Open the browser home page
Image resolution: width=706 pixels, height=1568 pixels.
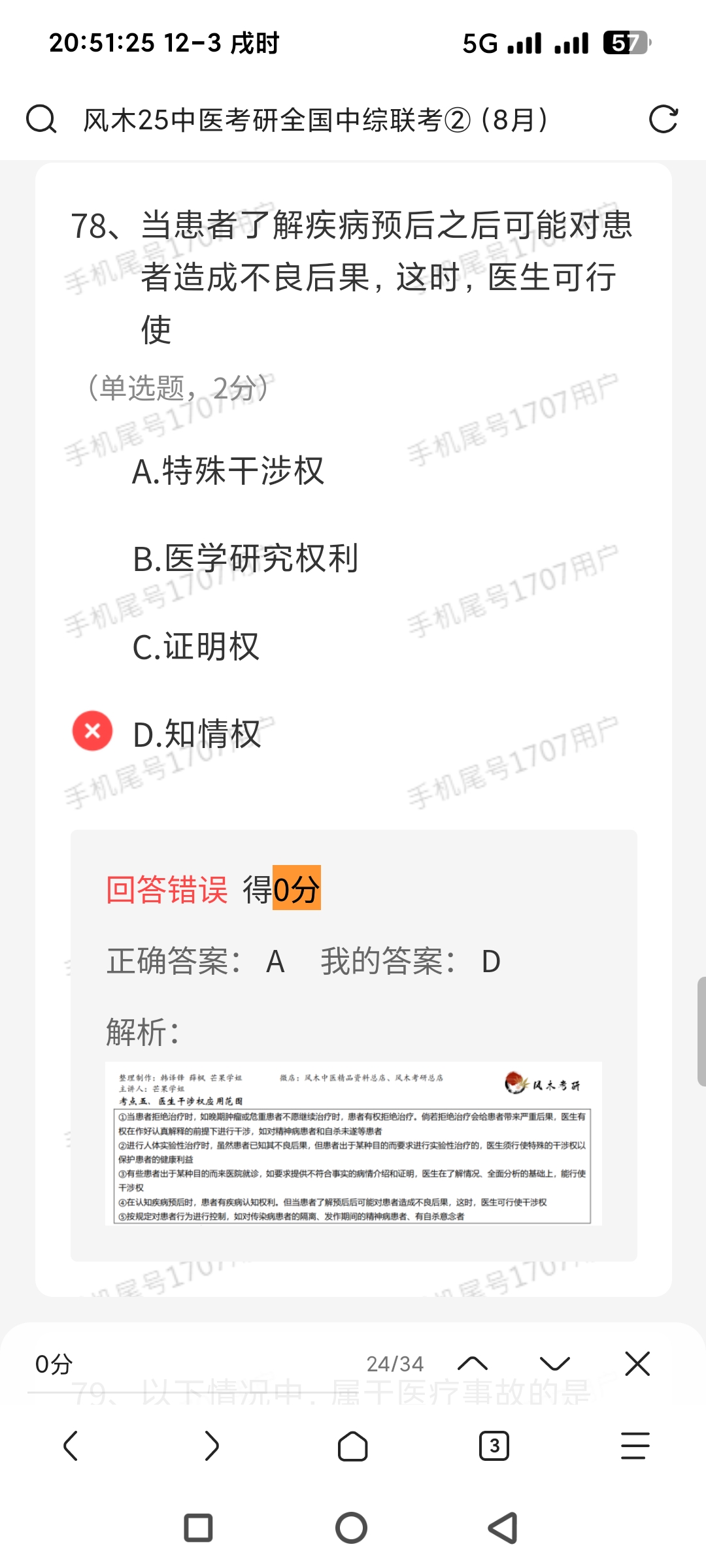pos(352,1446)
